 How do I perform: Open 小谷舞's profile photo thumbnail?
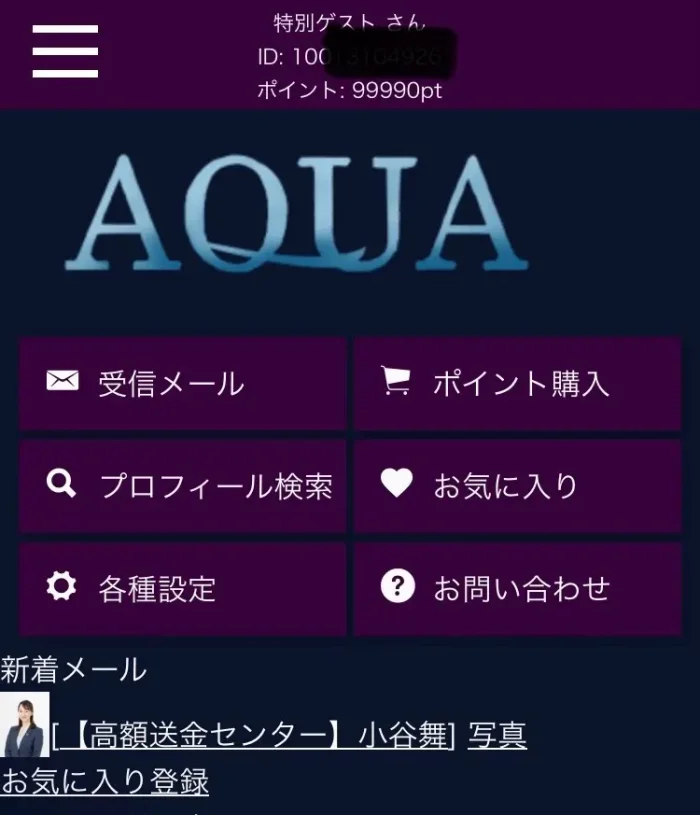click(24, 724)
